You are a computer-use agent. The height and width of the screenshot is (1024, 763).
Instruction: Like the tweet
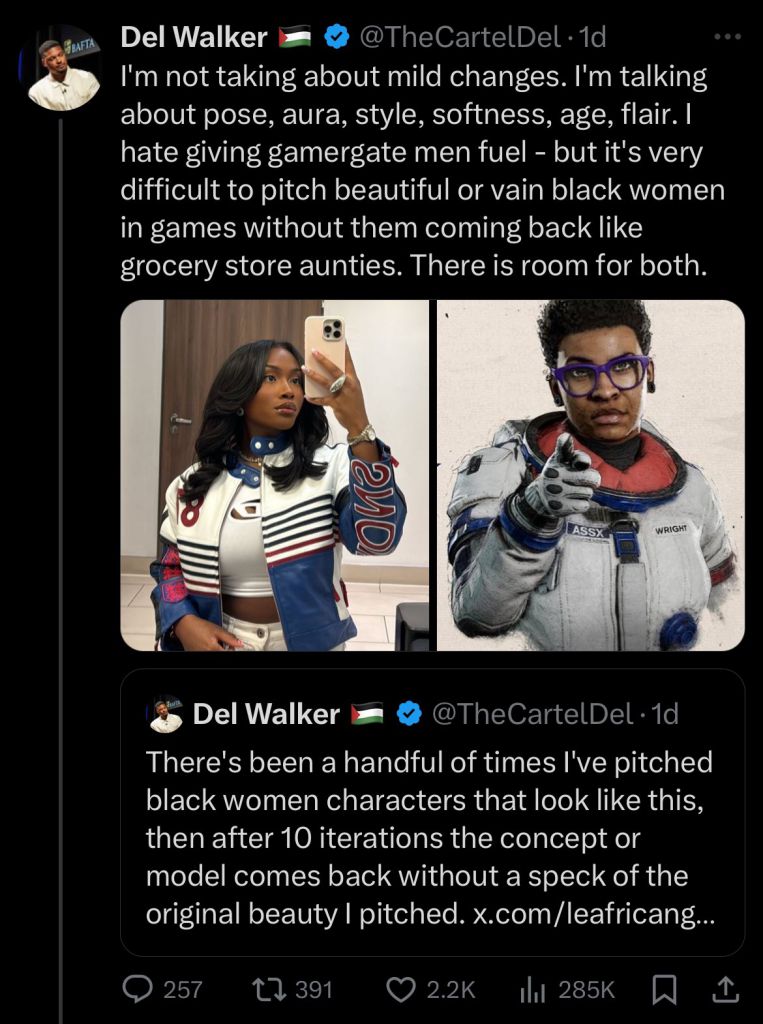click(x=401, y=990)
